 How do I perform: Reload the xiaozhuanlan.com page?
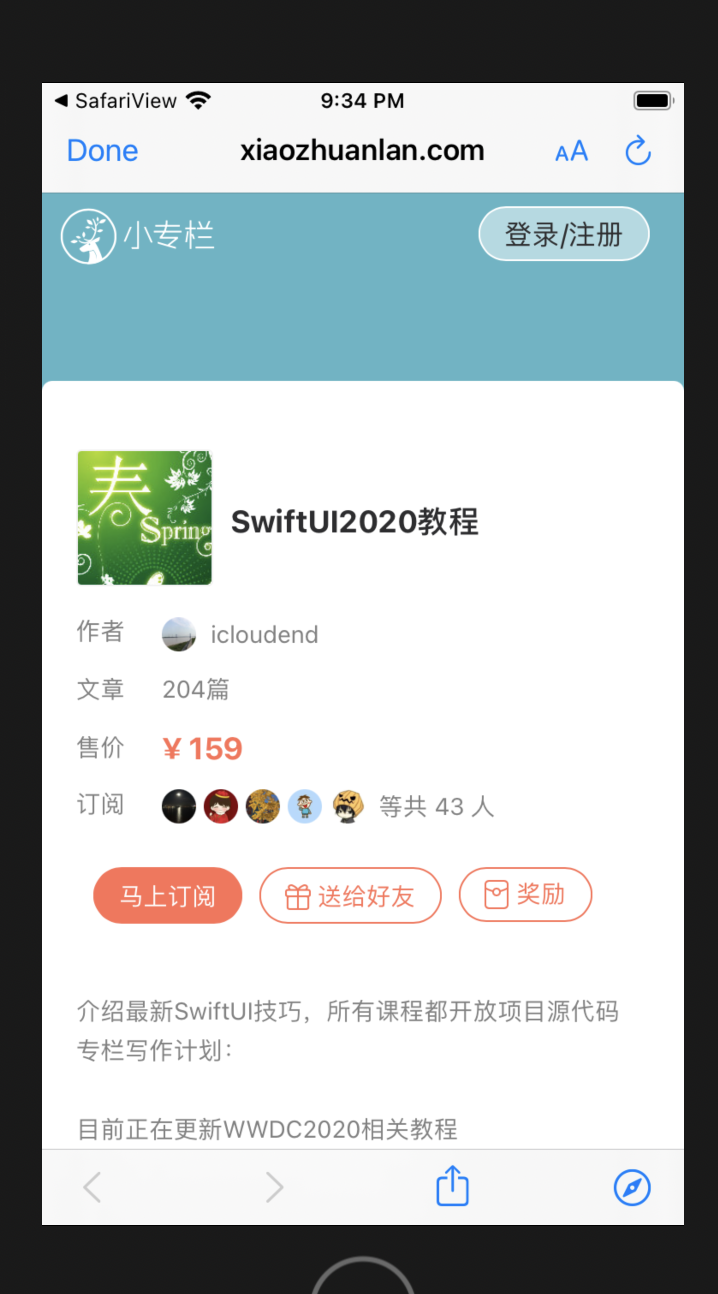pos(638,152)
